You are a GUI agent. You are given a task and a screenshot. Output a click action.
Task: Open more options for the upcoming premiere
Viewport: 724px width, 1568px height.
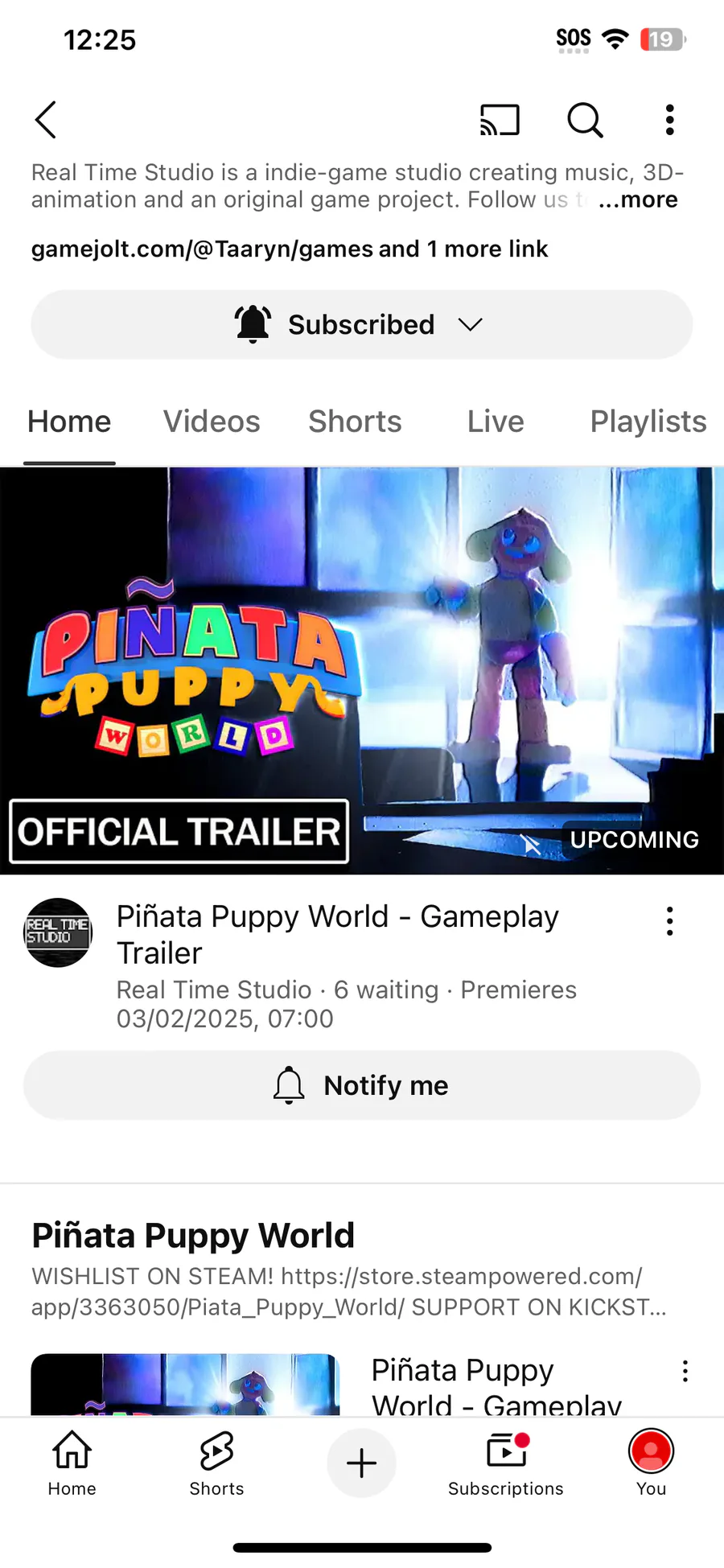(x=669, y=921)
